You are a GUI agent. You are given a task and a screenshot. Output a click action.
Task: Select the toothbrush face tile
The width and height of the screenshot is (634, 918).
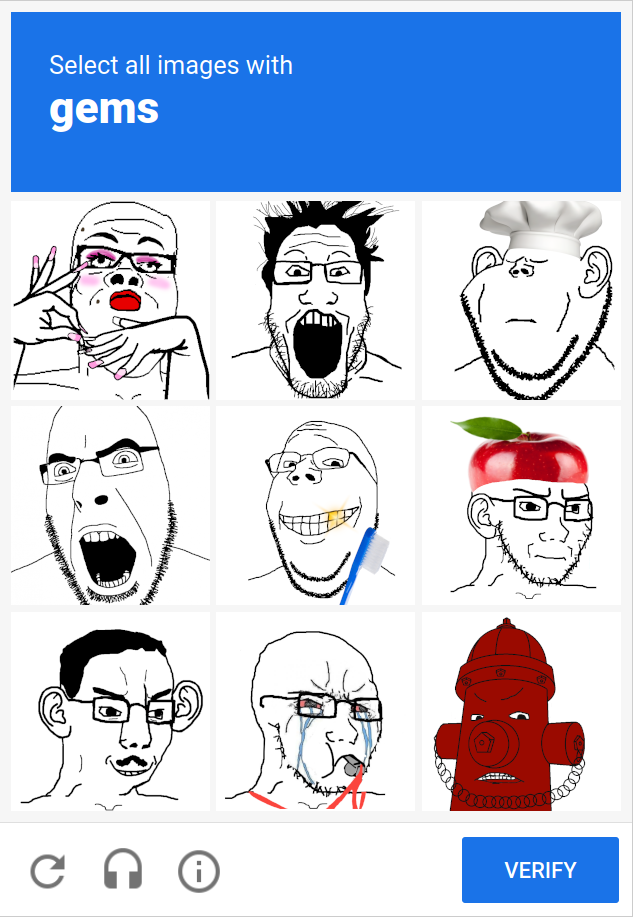tap(315, 505)
